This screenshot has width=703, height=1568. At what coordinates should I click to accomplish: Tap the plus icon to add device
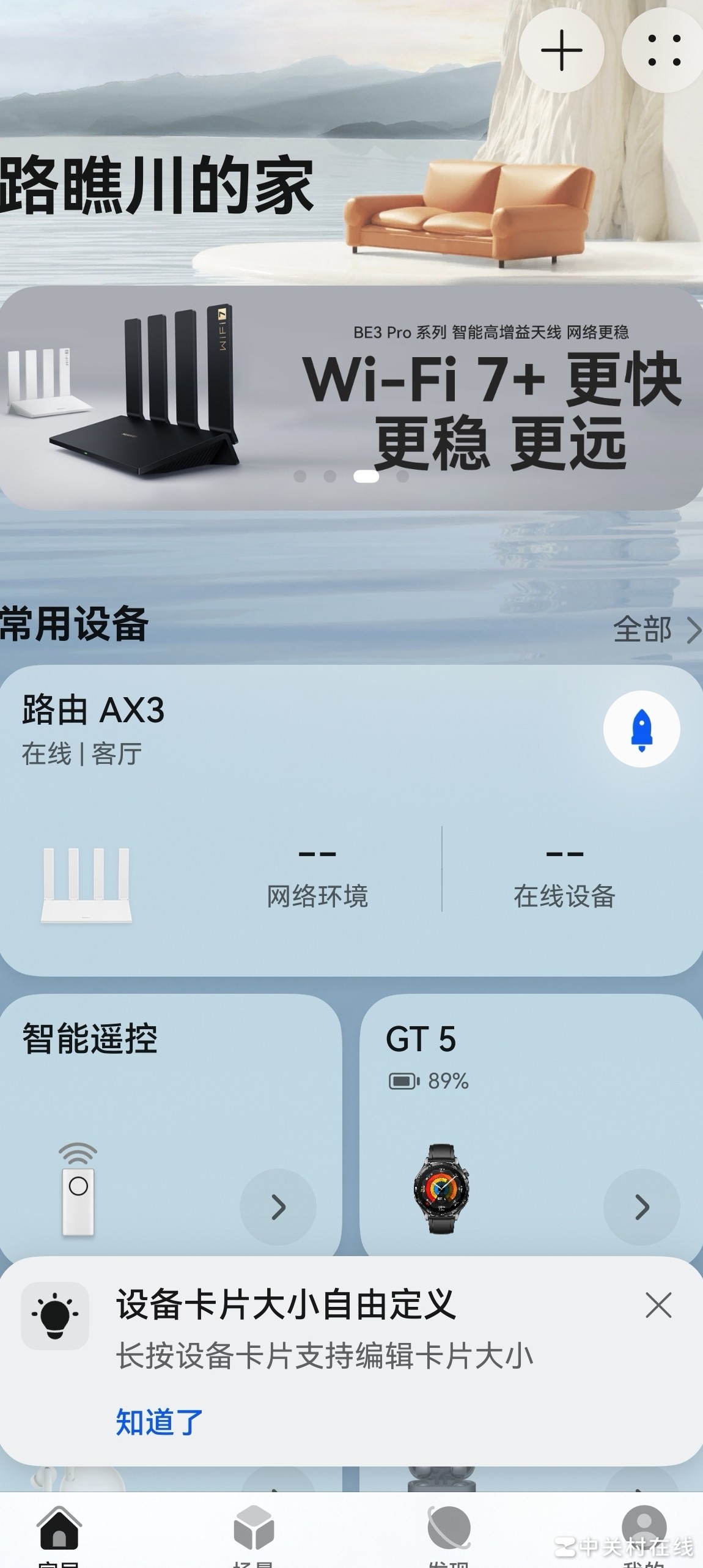[x=561, y=50]
